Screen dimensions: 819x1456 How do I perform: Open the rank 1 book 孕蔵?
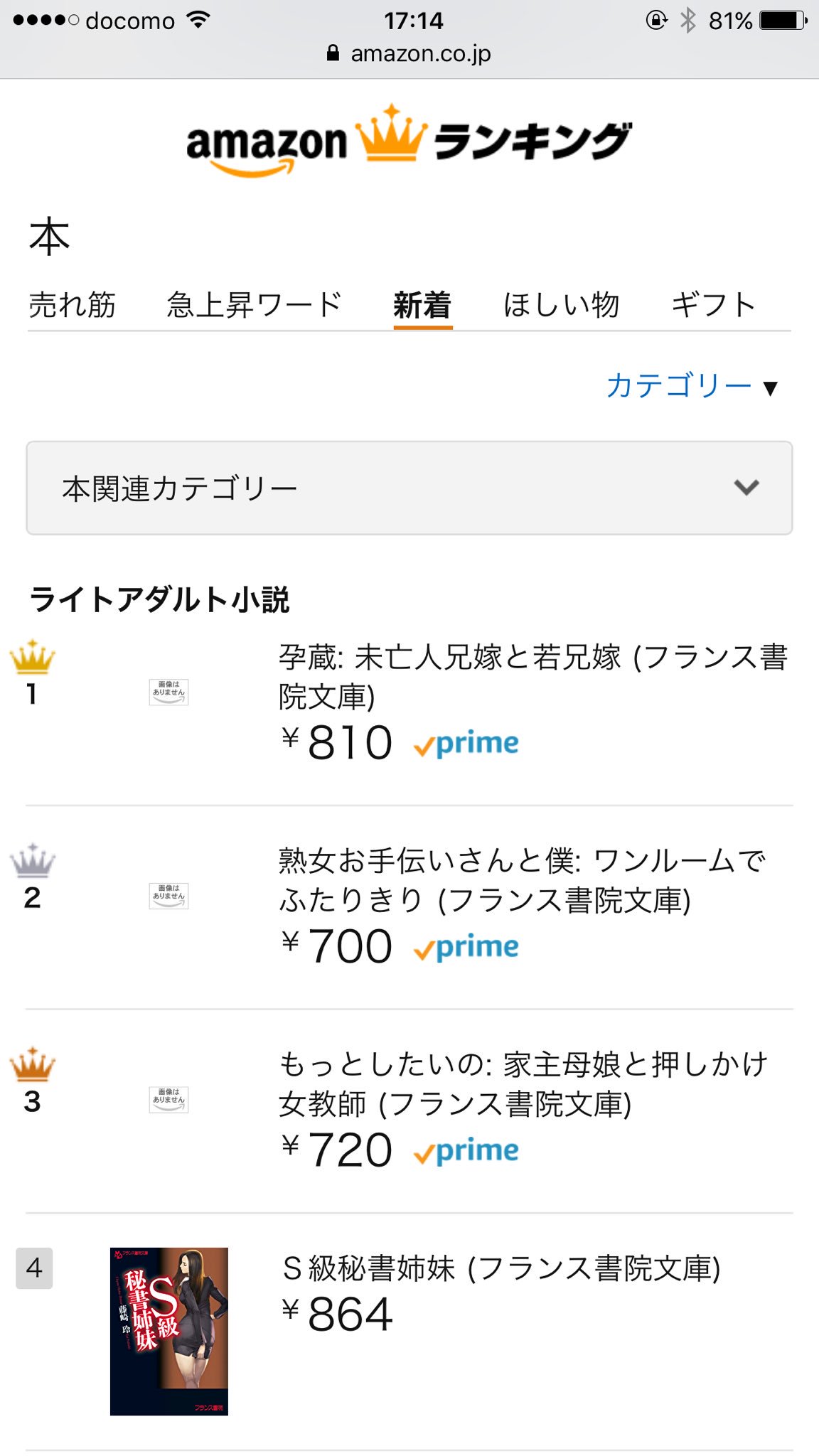coord(532,676)
